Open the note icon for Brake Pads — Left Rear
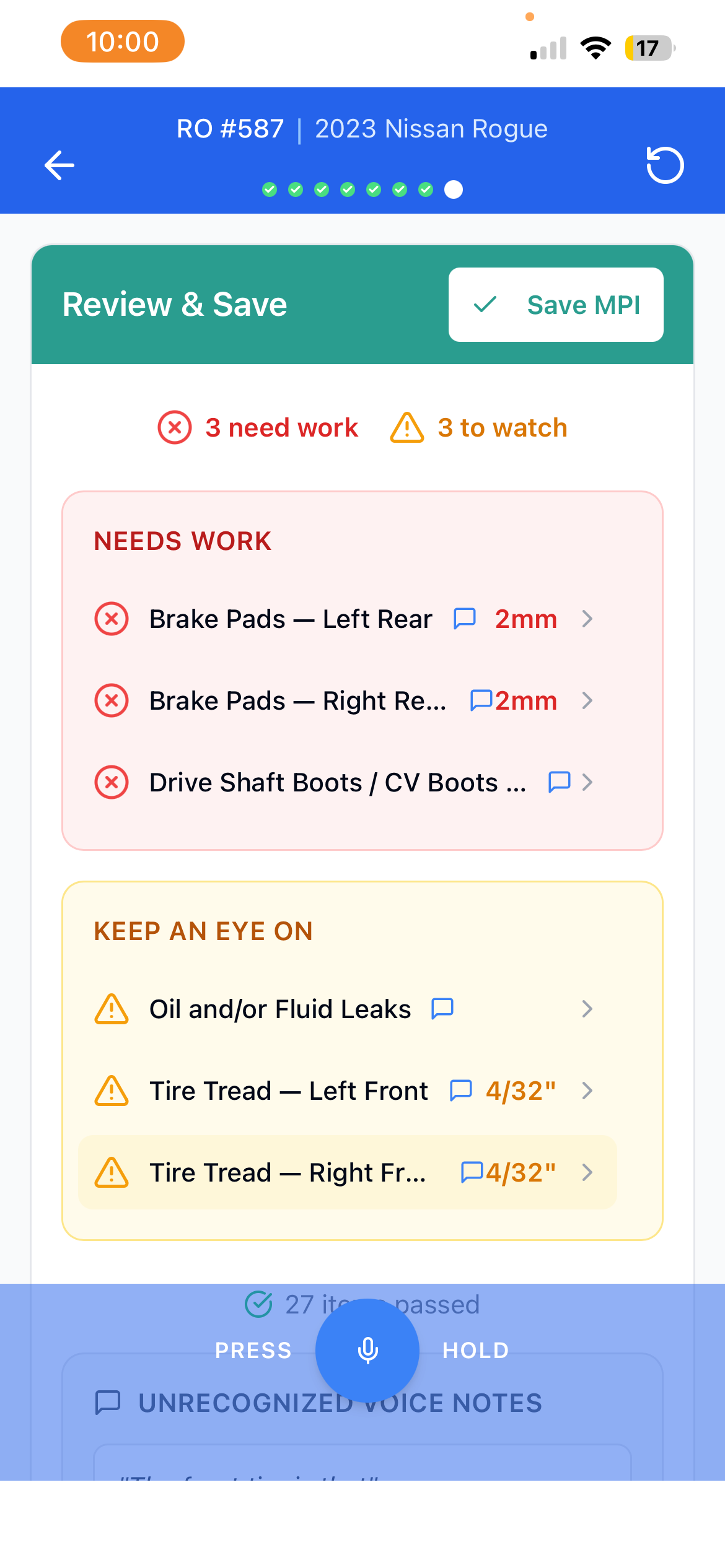This screenshot has width=725, height=1568. pos(465,618)
